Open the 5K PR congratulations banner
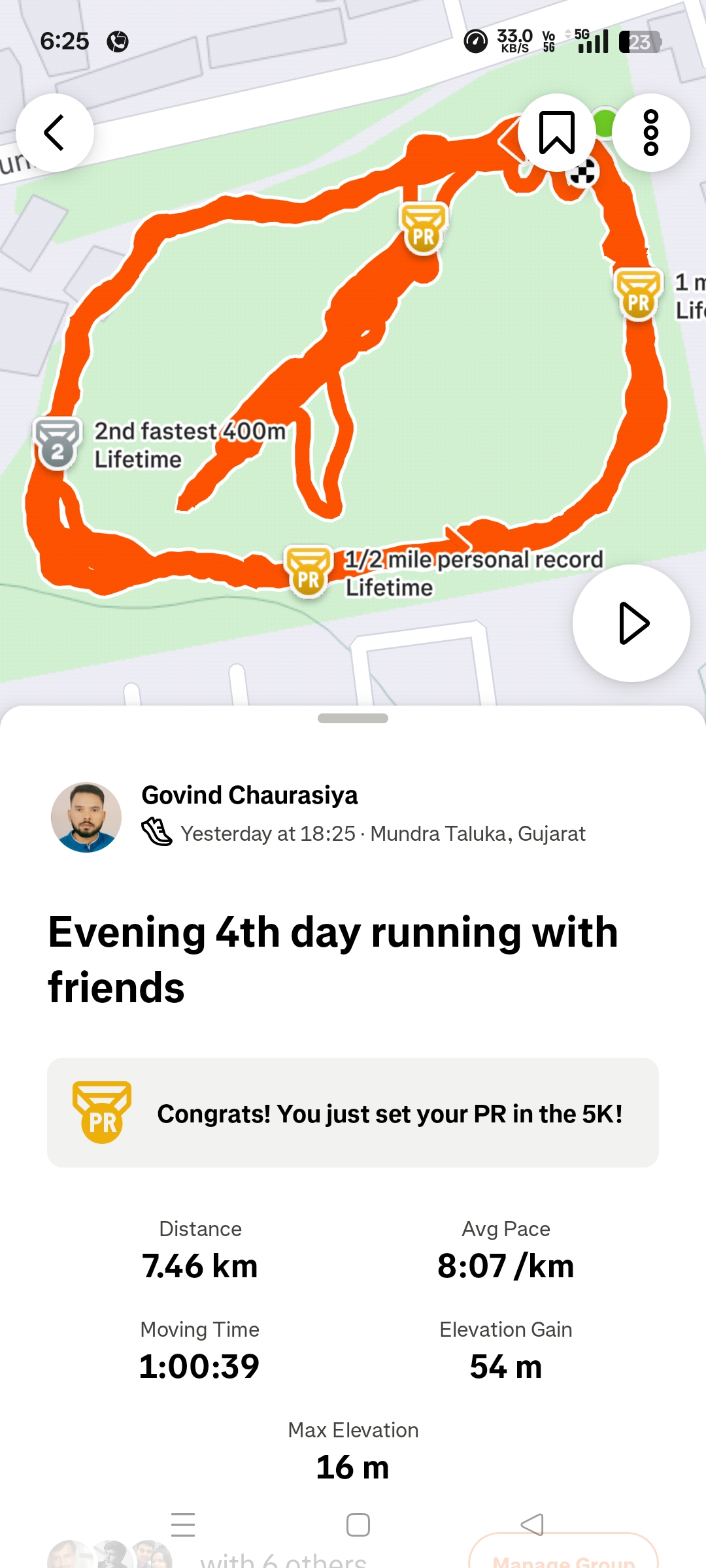Viewport: 706px width, 1568px height. 353,1113
